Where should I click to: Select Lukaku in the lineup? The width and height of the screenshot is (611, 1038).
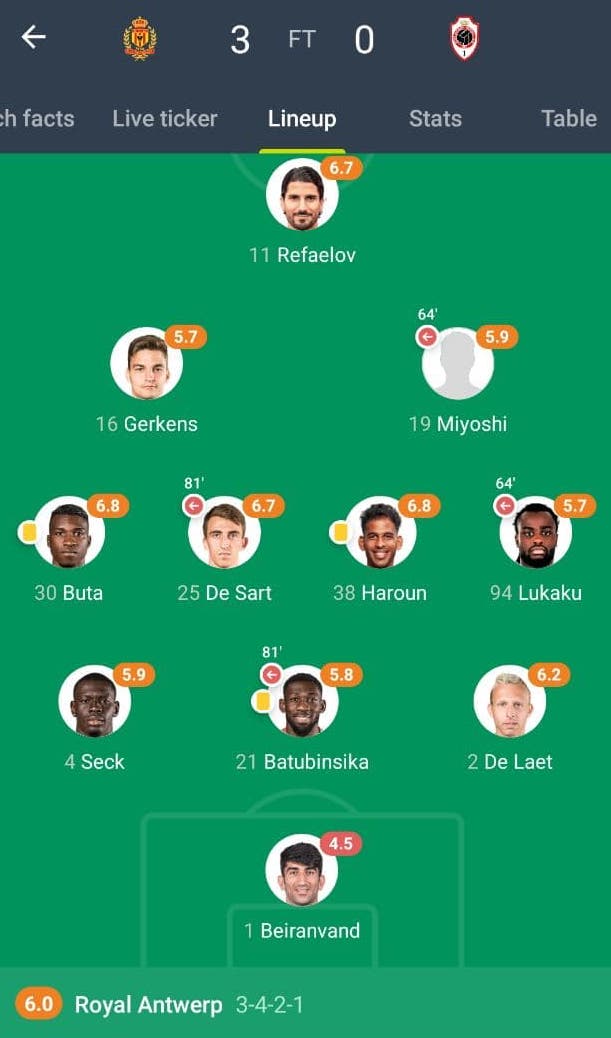536,533
